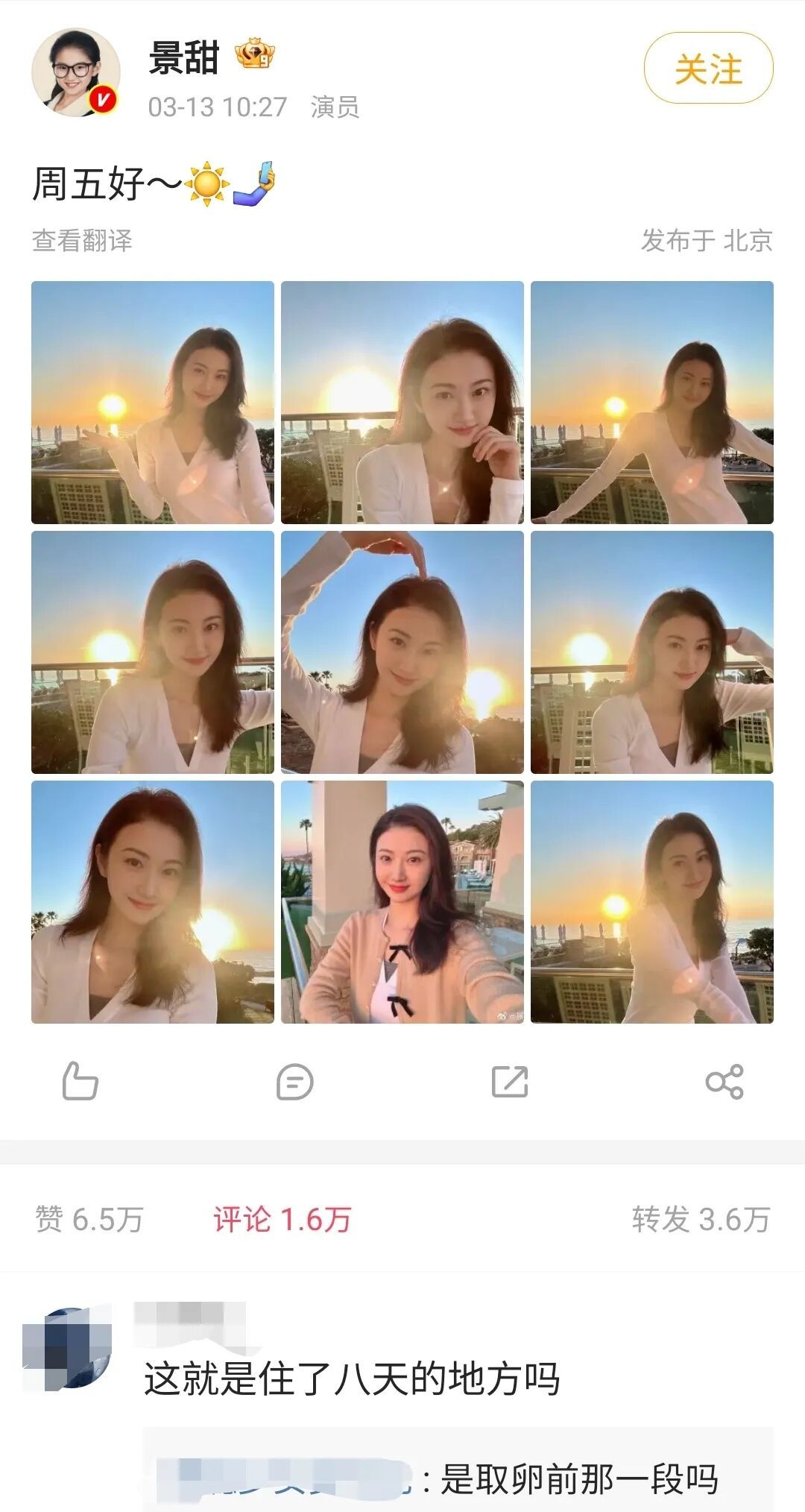Repost using the forward icon
The image size is (805, 1512).
[x=510, y=1082]
